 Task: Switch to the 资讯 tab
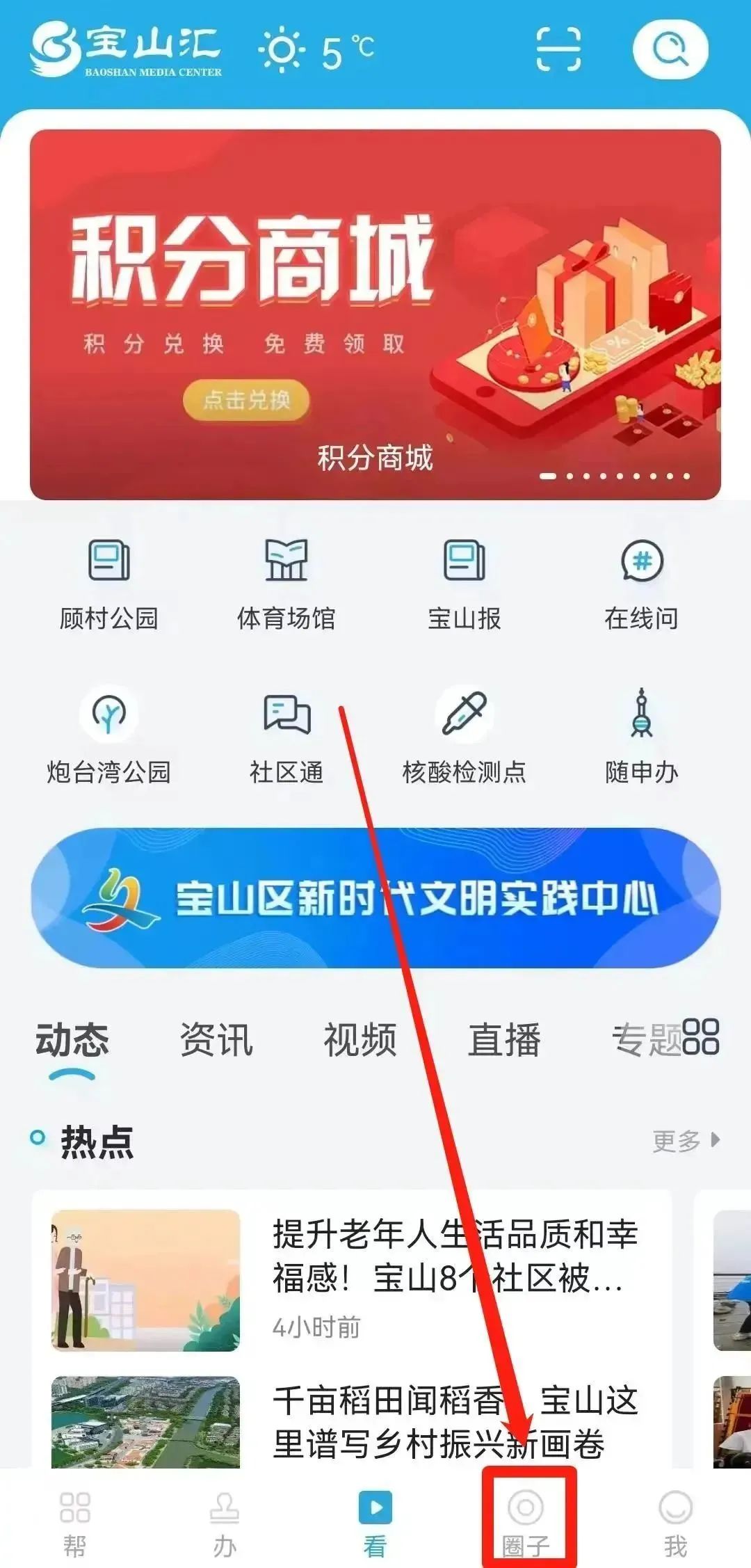coord(216,1040)
